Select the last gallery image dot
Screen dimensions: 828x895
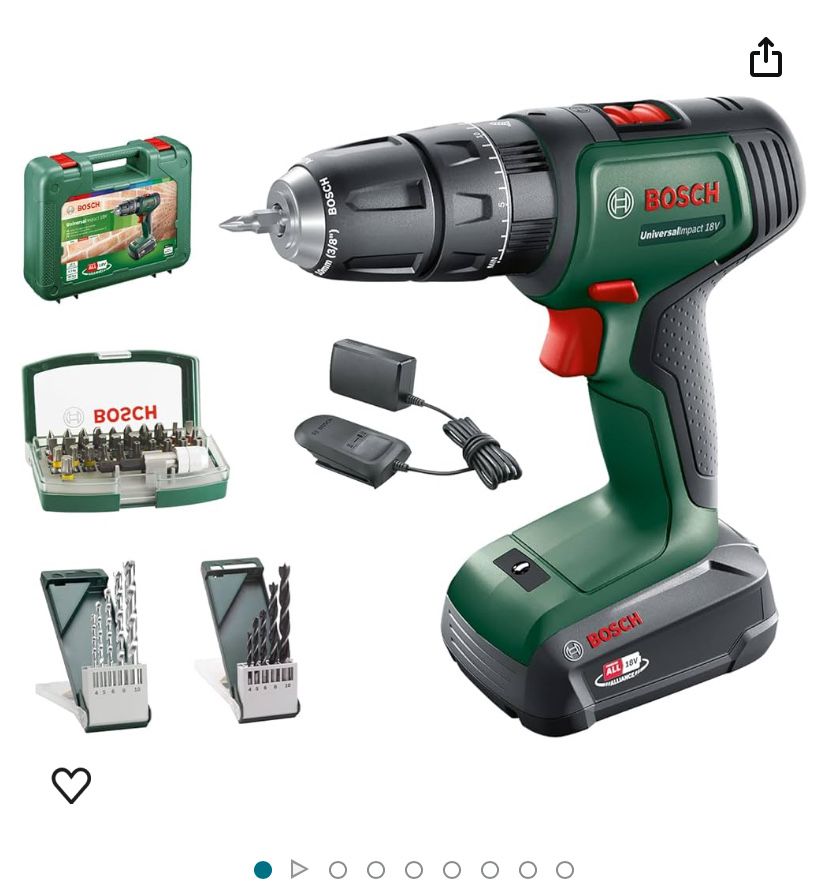(565, 870)
